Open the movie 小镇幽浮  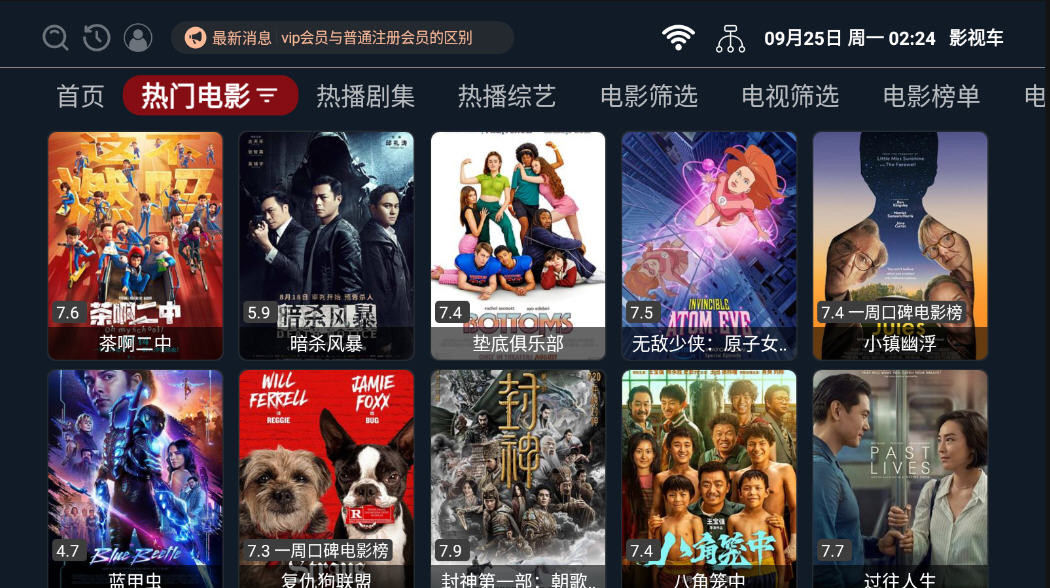[x=900, y=245]
